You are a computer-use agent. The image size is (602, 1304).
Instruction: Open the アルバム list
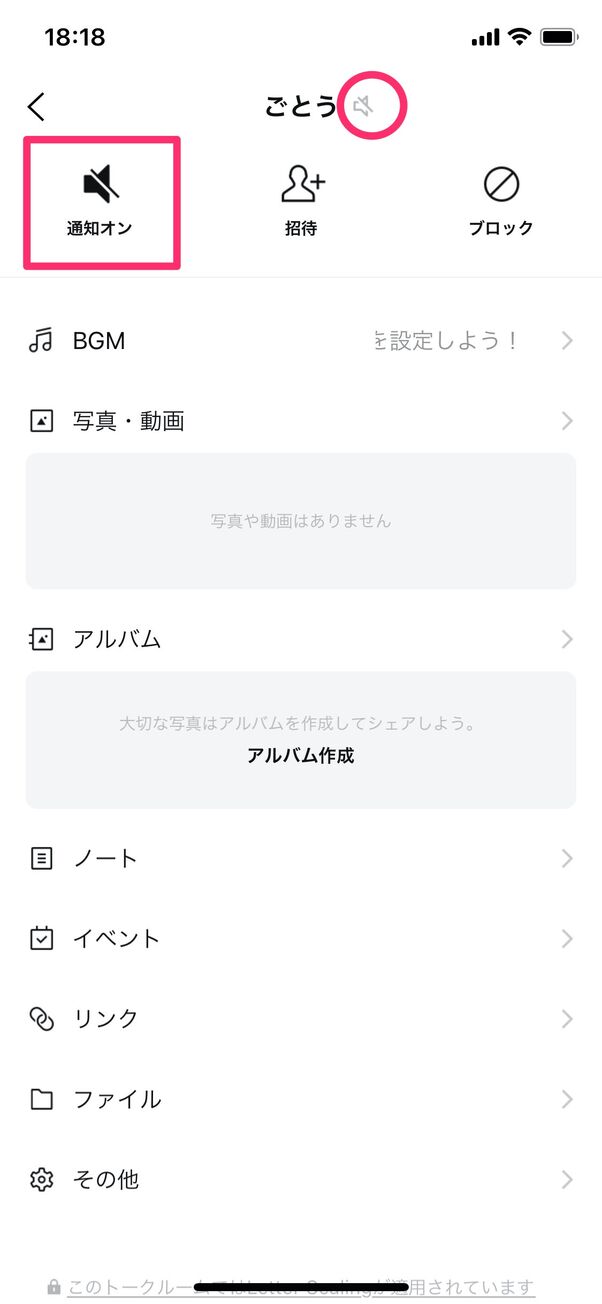click(301, 639)
